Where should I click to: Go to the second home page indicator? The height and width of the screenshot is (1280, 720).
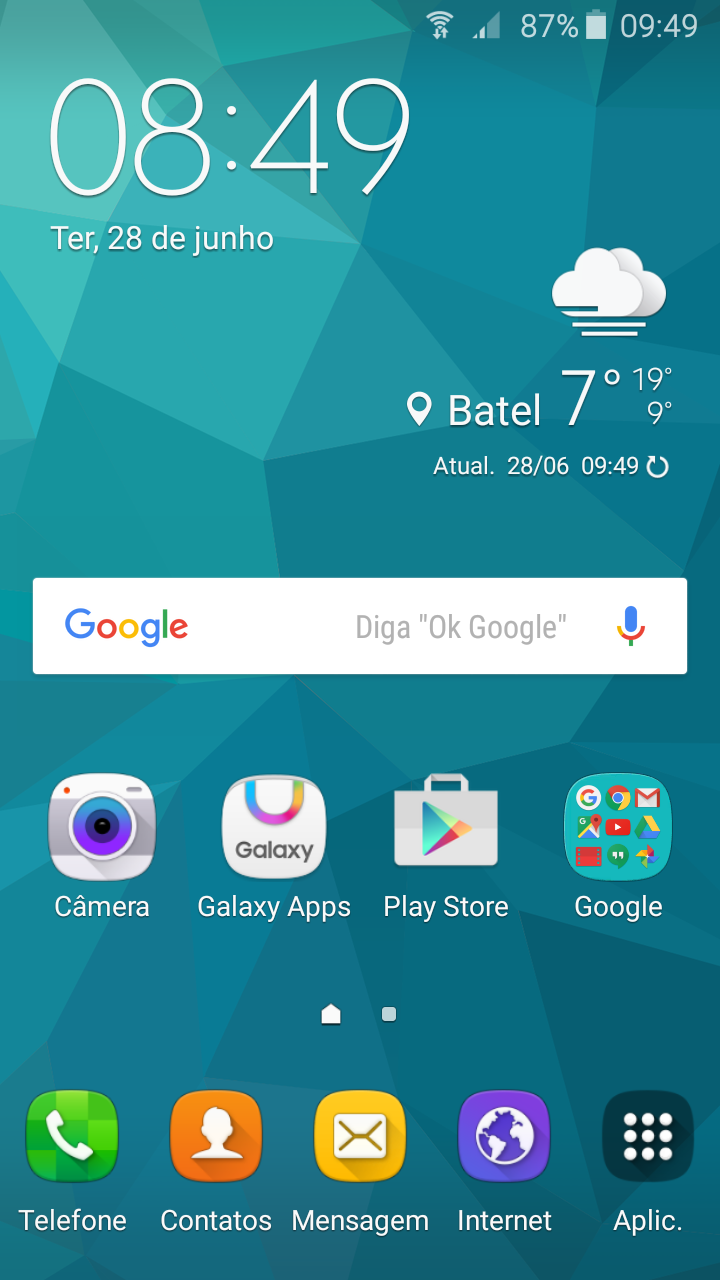tap(389, 1014)
